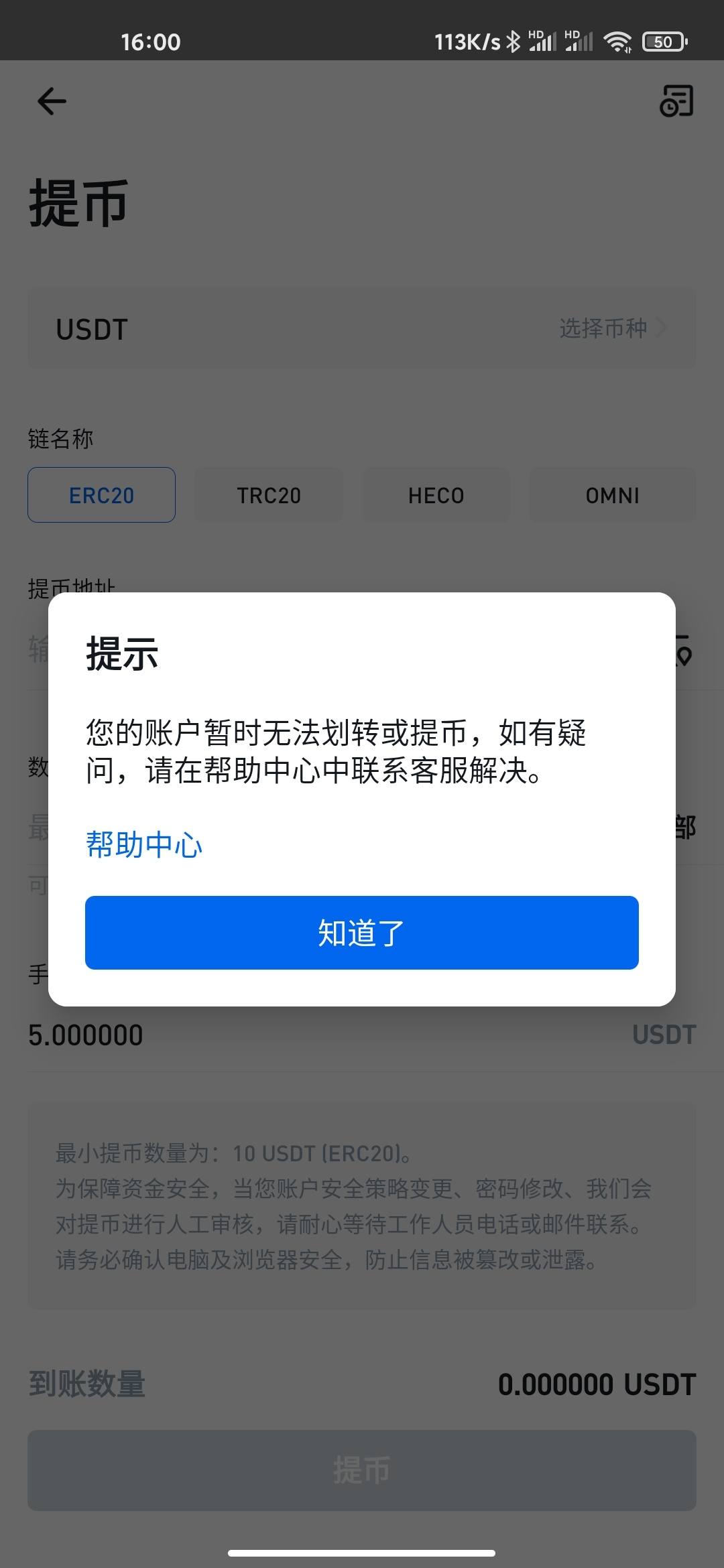Click the back arrow to exit withdrawal page
Viewport: 724px width, 1568px height.
tap(50, 102)
